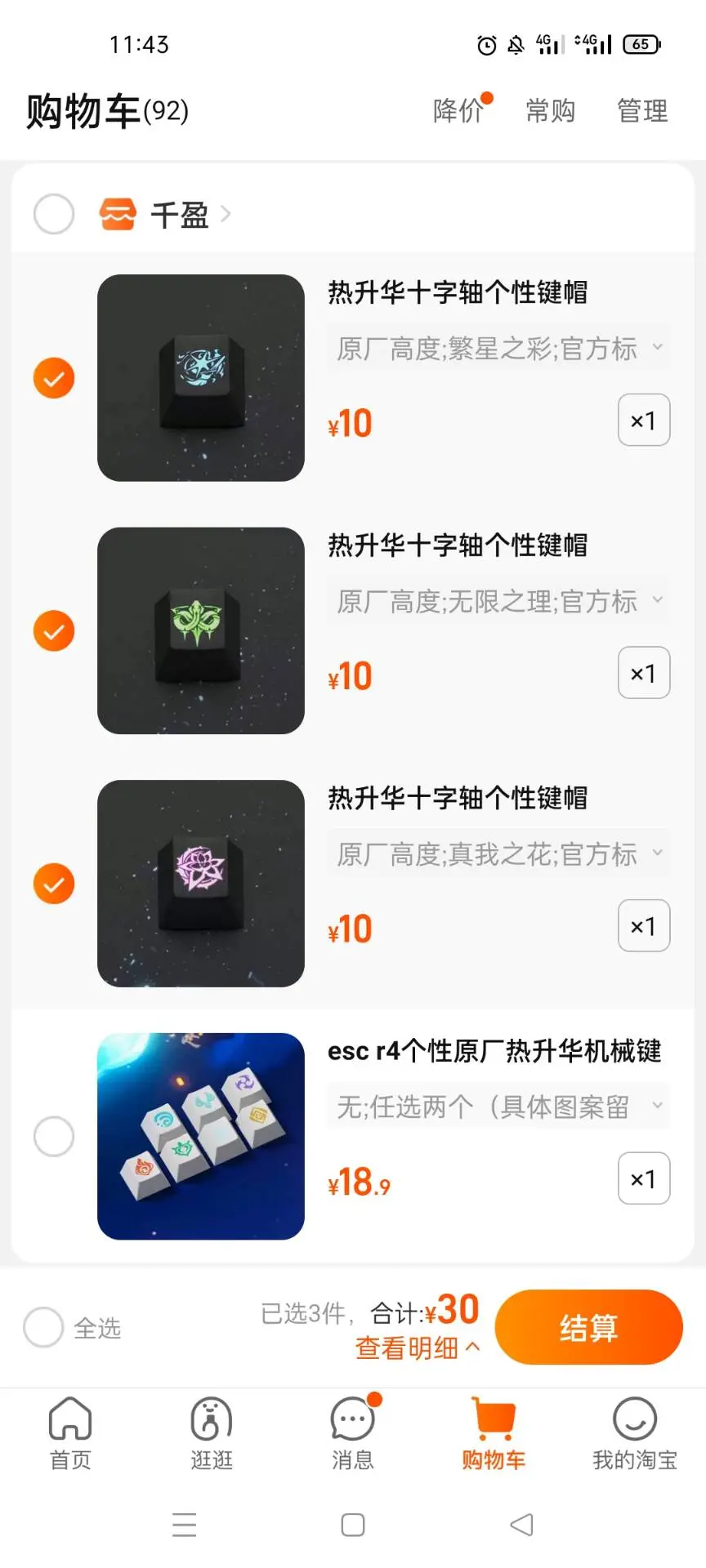706x1568 pixels.
Task: Adjust quantity of the ¥18.9 esc r4 keycap
Action: point(644,1178)
